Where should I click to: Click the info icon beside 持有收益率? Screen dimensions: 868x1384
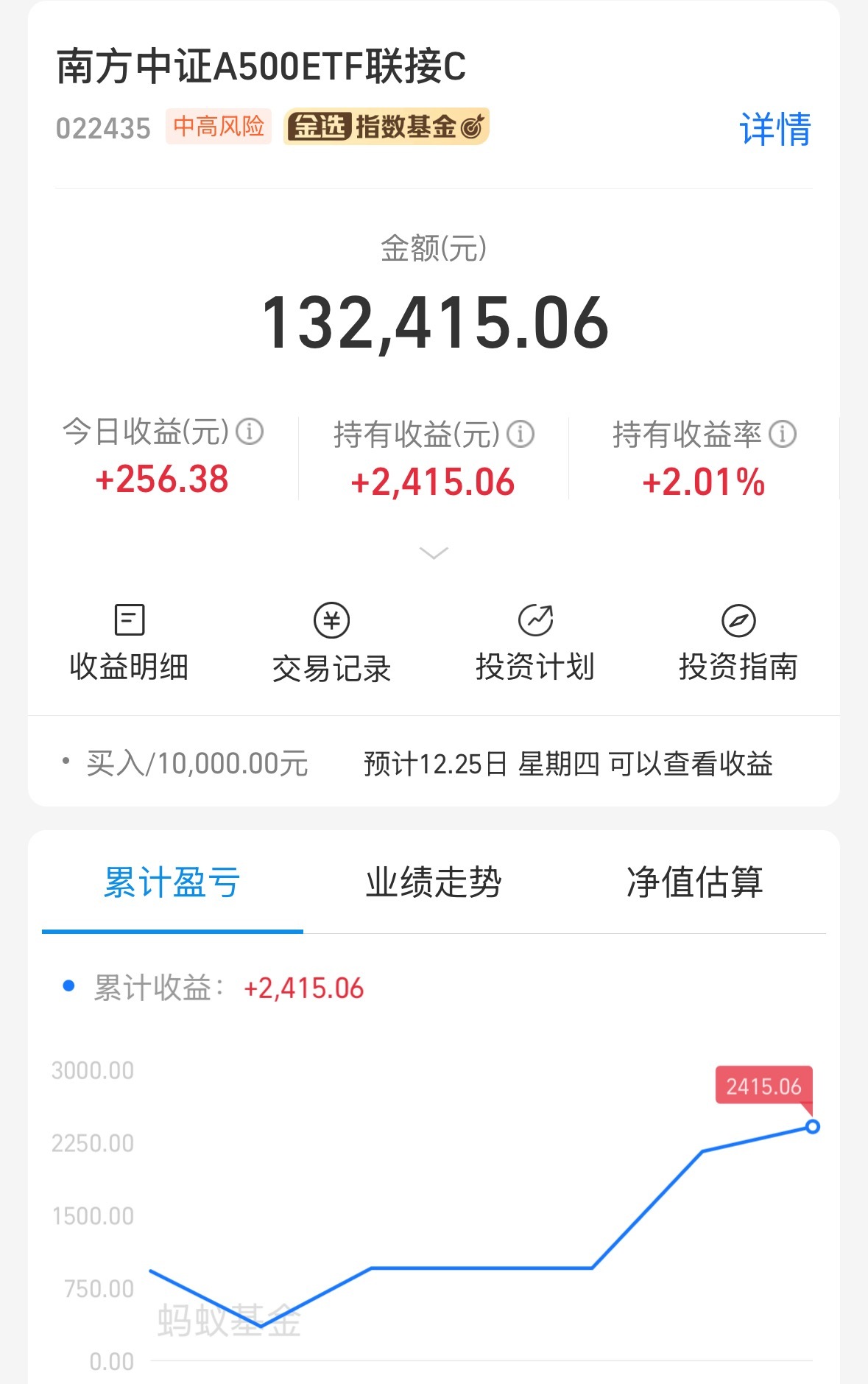coord(783,433)
